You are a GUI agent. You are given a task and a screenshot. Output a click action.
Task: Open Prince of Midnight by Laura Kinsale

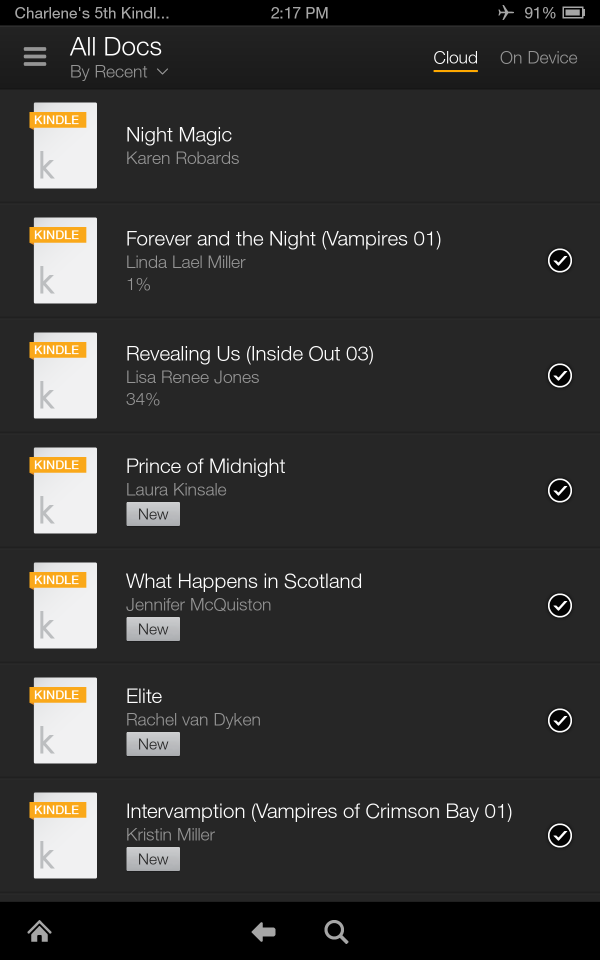(x=206, y=467)
